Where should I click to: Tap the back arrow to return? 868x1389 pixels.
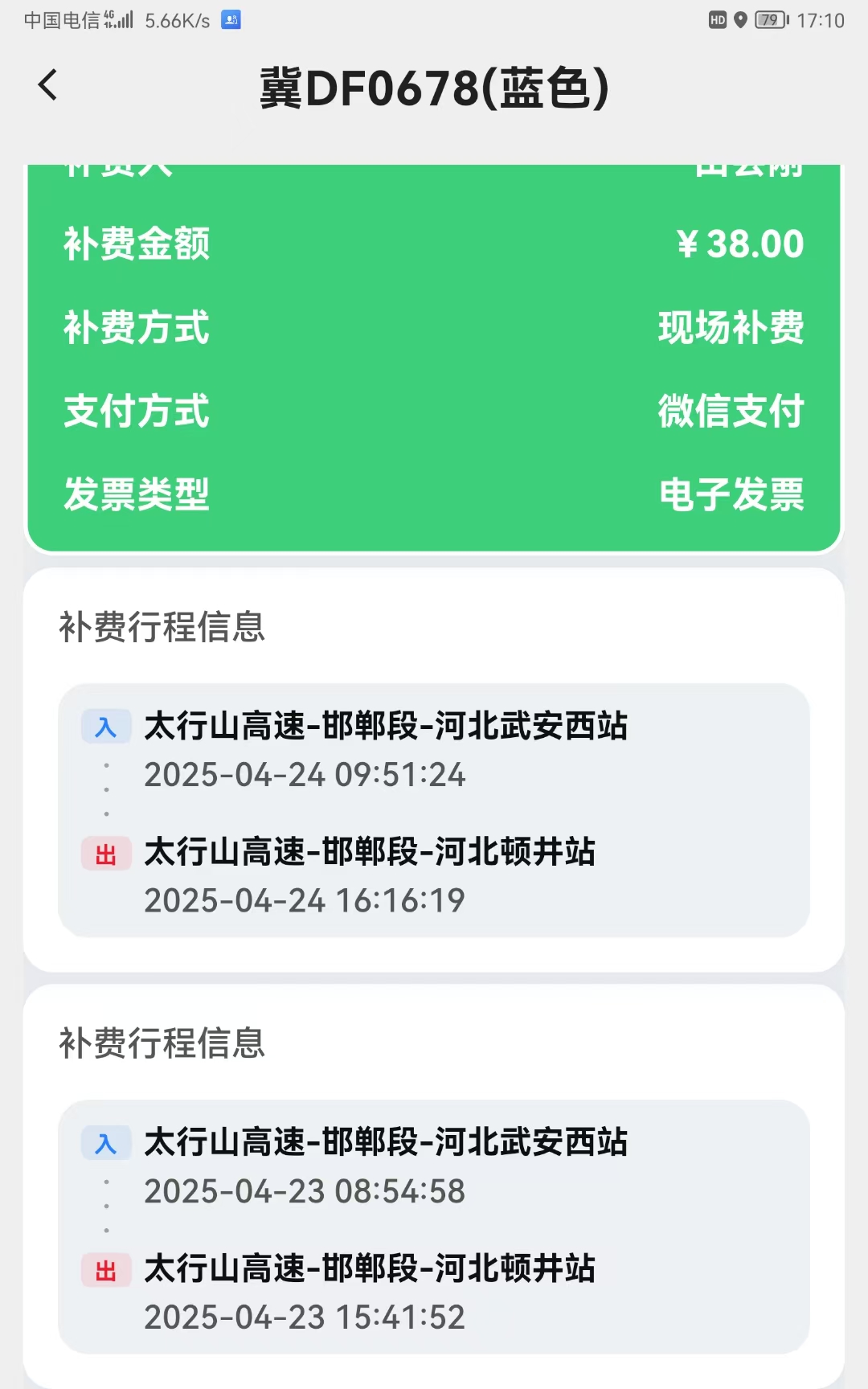click(48, 84)
